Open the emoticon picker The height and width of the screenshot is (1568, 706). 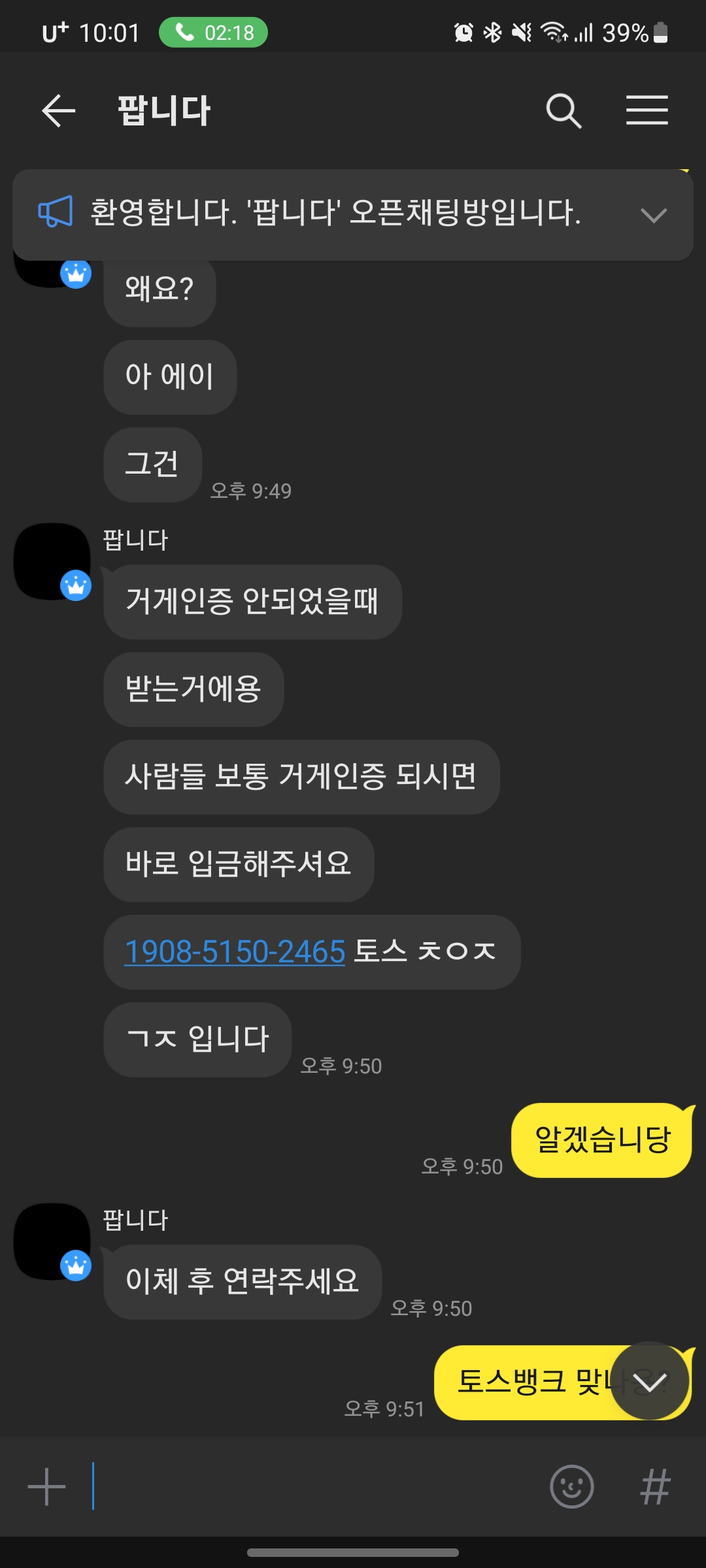(571, 1487)
